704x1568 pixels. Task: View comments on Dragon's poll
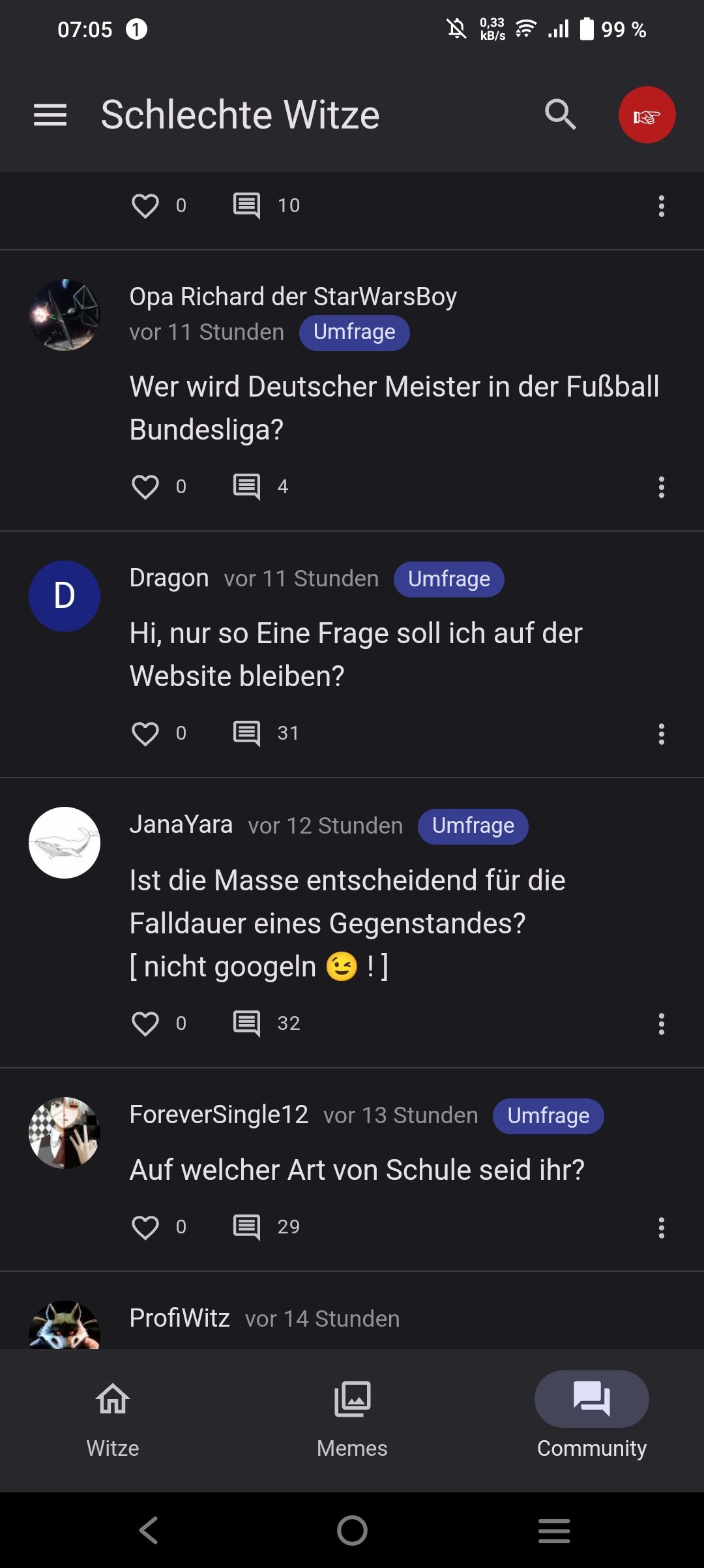(247, 733)
